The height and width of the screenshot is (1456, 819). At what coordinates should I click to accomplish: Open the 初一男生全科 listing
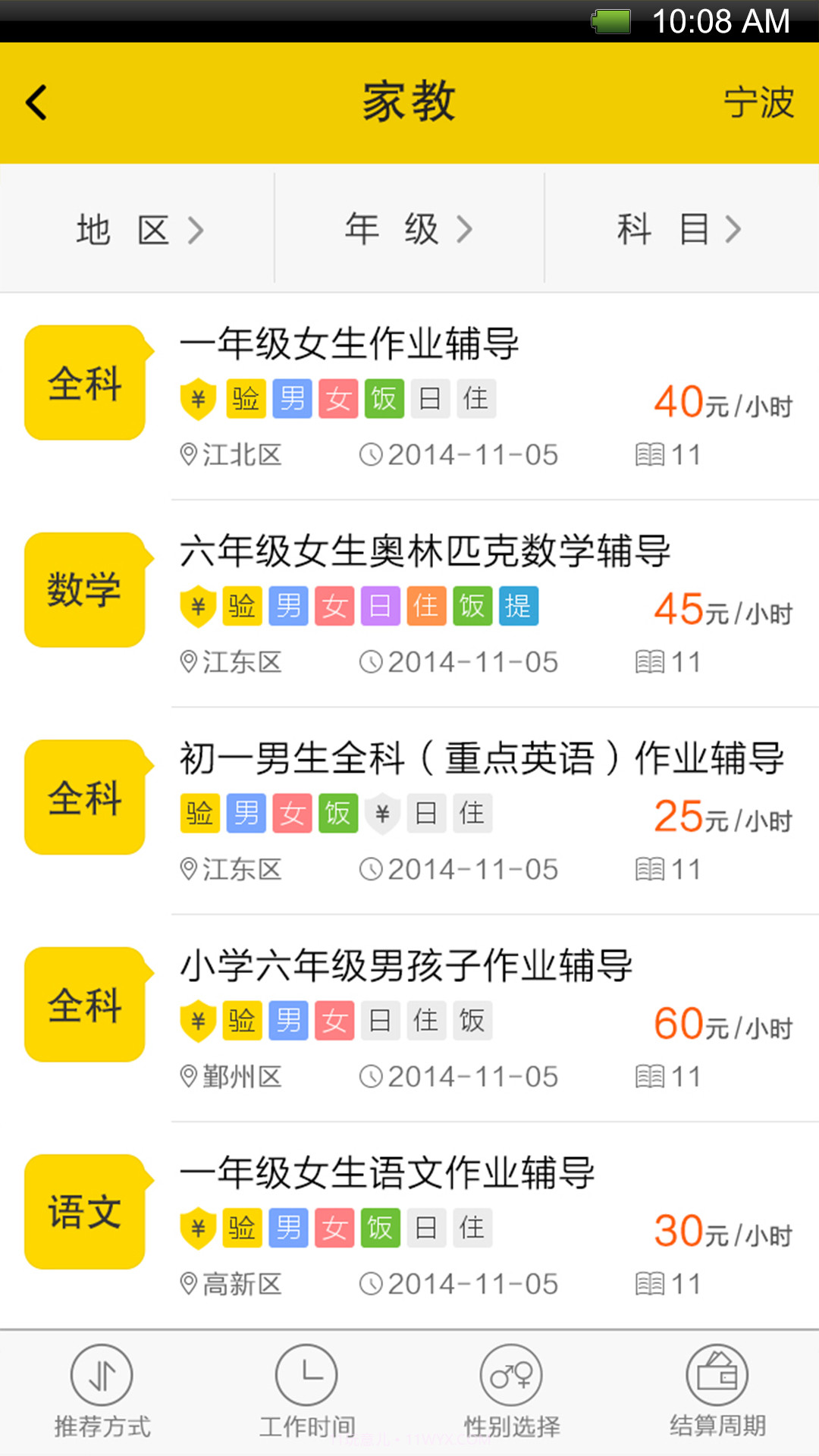(x=482, y=758)
